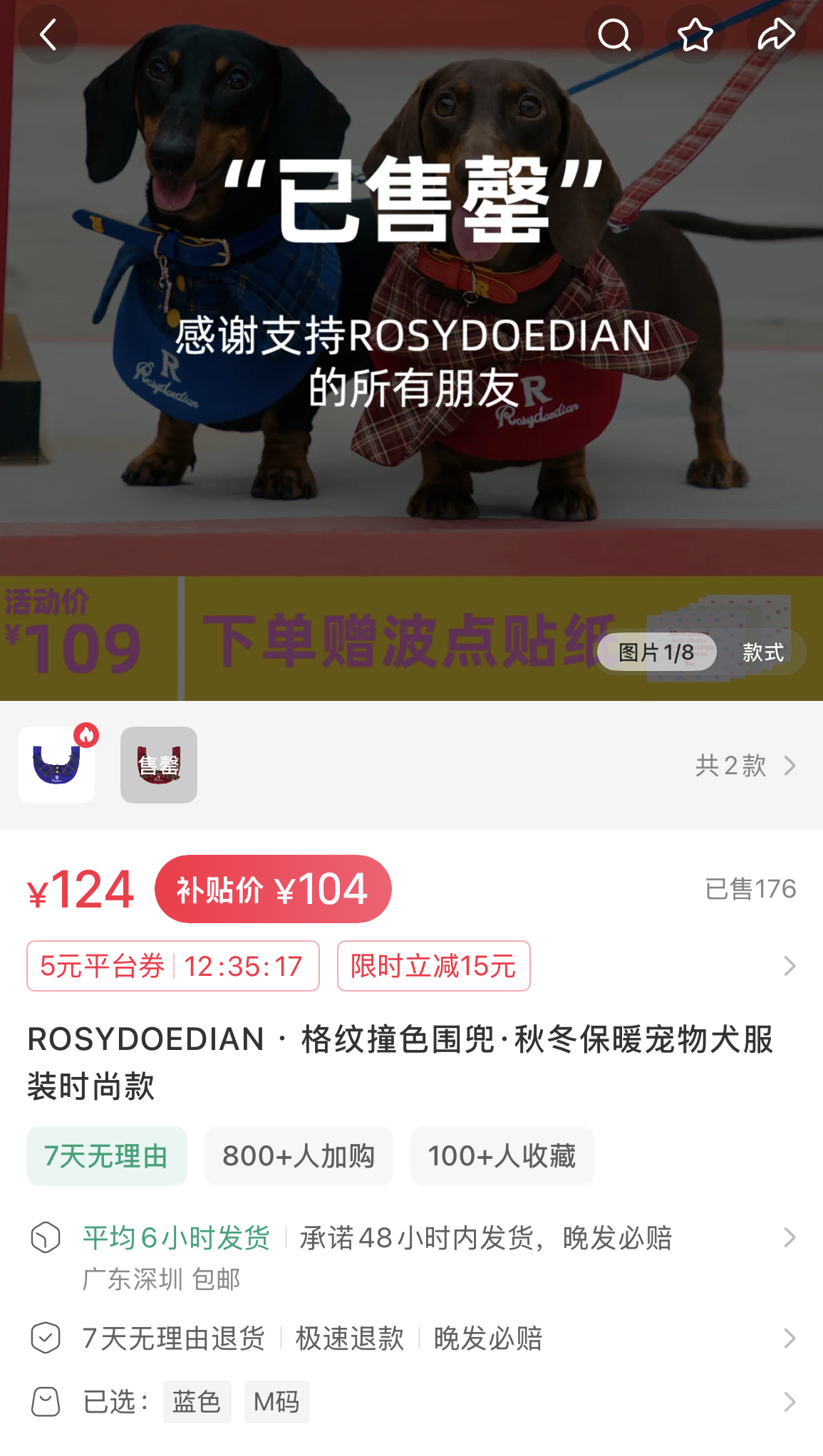
Task: Go back to the previous page
Action: pyautogui.click(x=48, y=34)
